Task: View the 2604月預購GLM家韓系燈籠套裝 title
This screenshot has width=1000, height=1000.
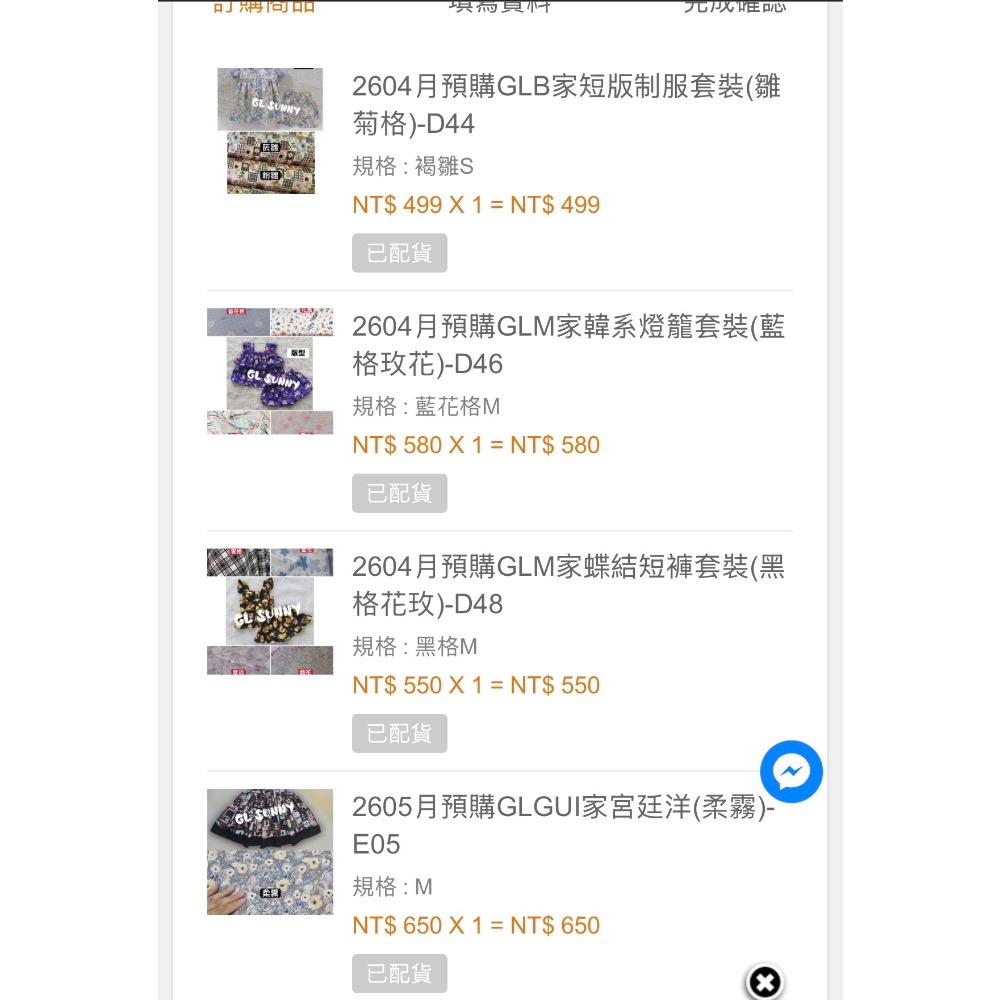Action: click(x=568, y=345)
